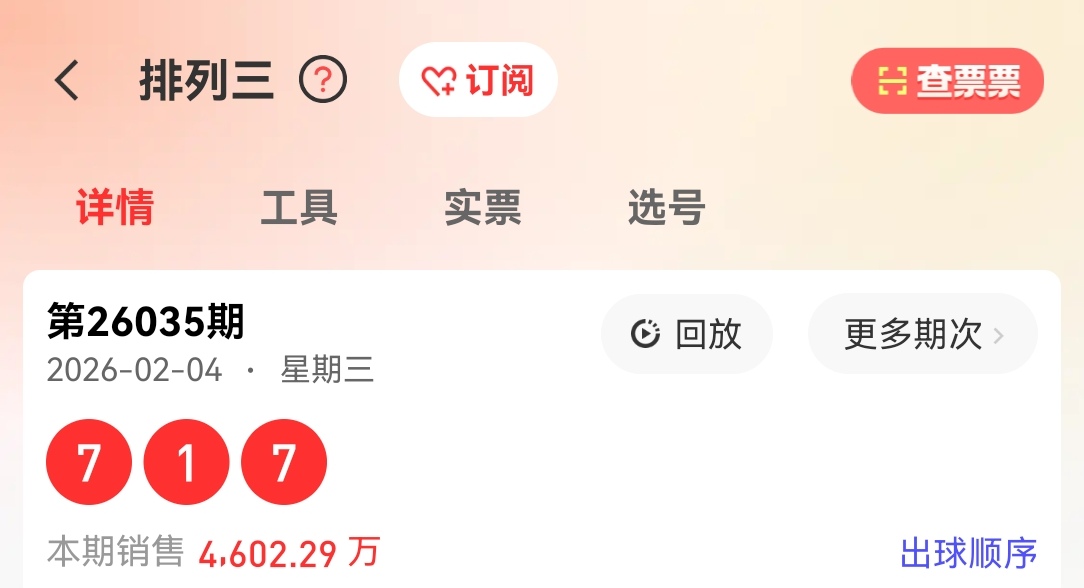1084x588 pixels.
Task: View 更多期次 draw periods
Action: point(922,334)
